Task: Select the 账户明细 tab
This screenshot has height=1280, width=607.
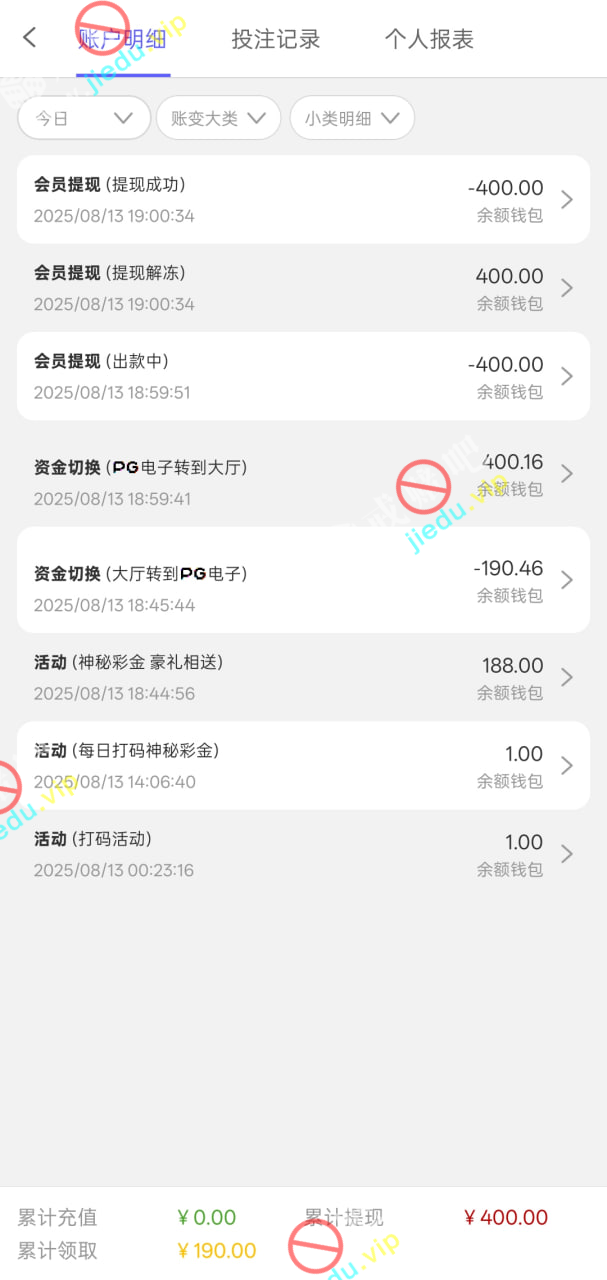Action: pyautogui.click(x=122, y=39)
